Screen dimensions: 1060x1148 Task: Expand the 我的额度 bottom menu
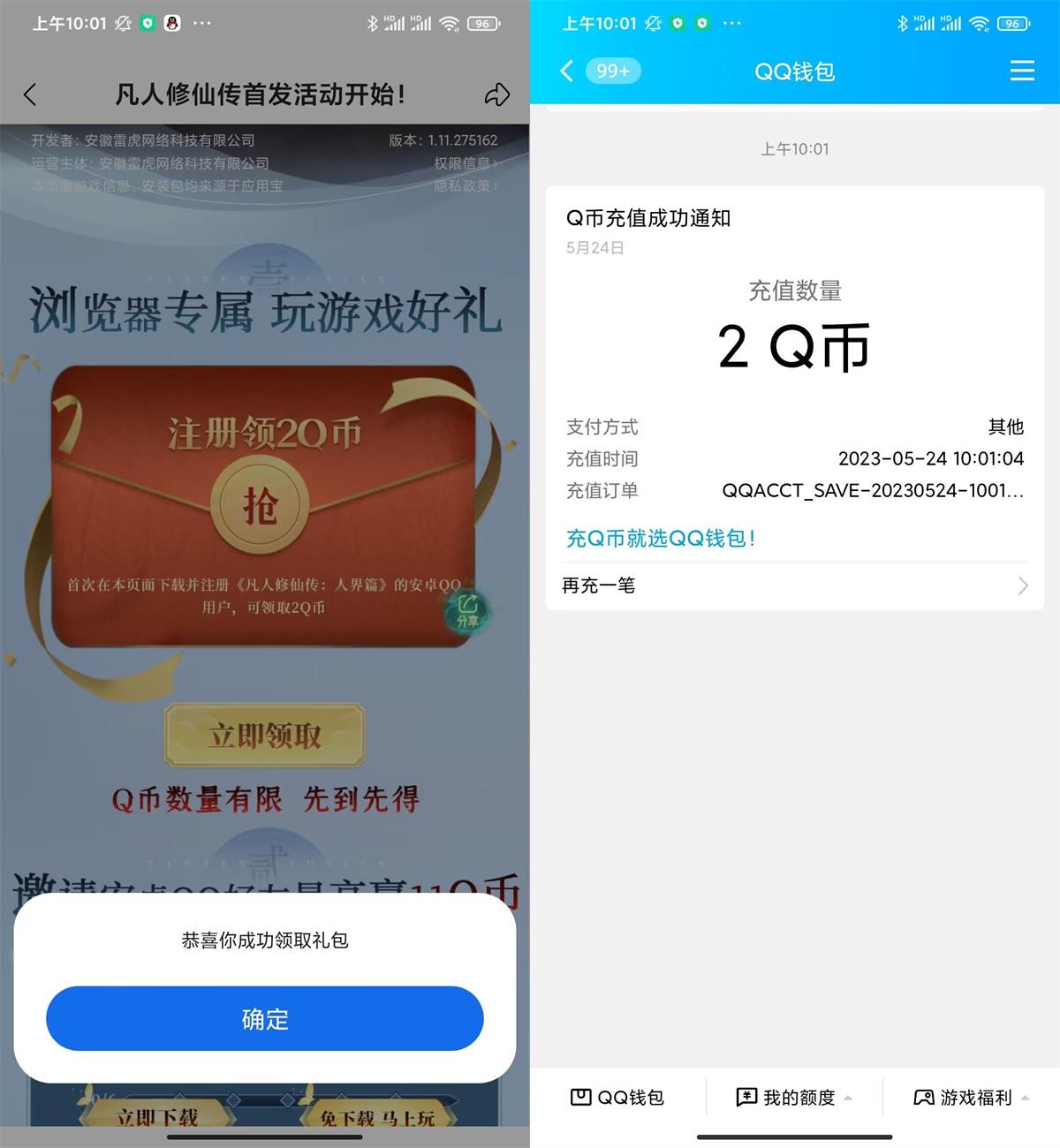pyautogui.click(x=794, y=1097)
